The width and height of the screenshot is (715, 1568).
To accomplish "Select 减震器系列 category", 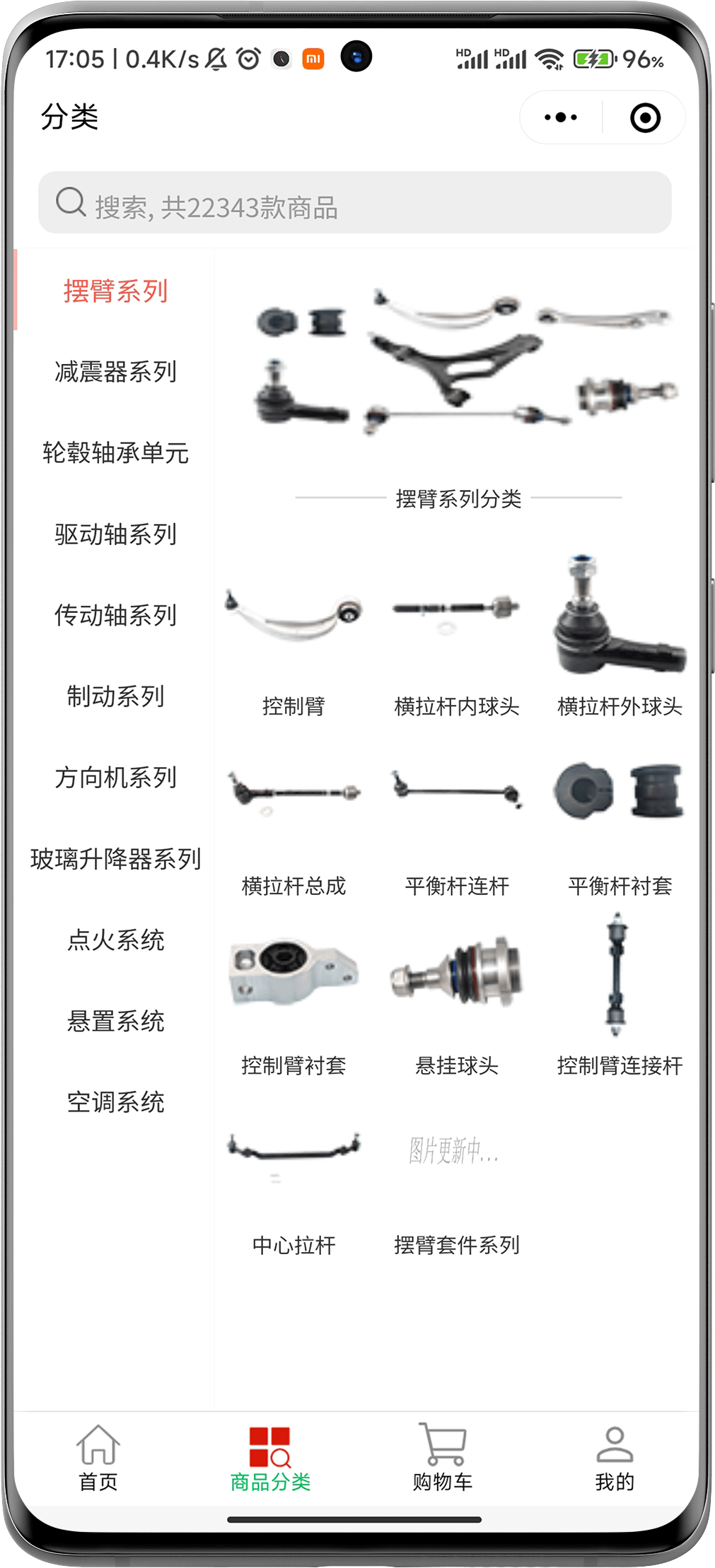I will coord(115,372).
